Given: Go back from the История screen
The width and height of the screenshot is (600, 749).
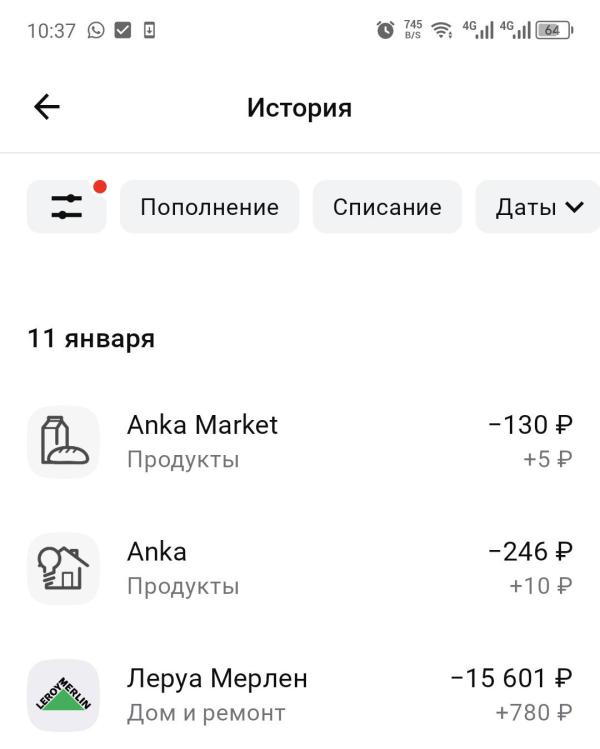Looking at the screenshot, I should 47,108.
